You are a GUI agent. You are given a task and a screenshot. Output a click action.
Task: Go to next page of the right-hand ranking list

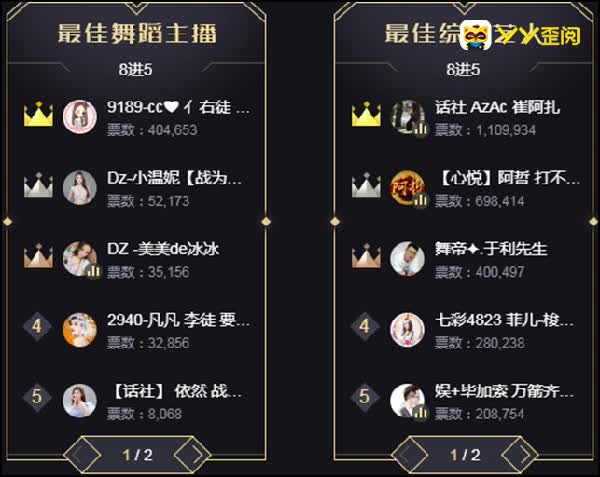coord(520,454)
